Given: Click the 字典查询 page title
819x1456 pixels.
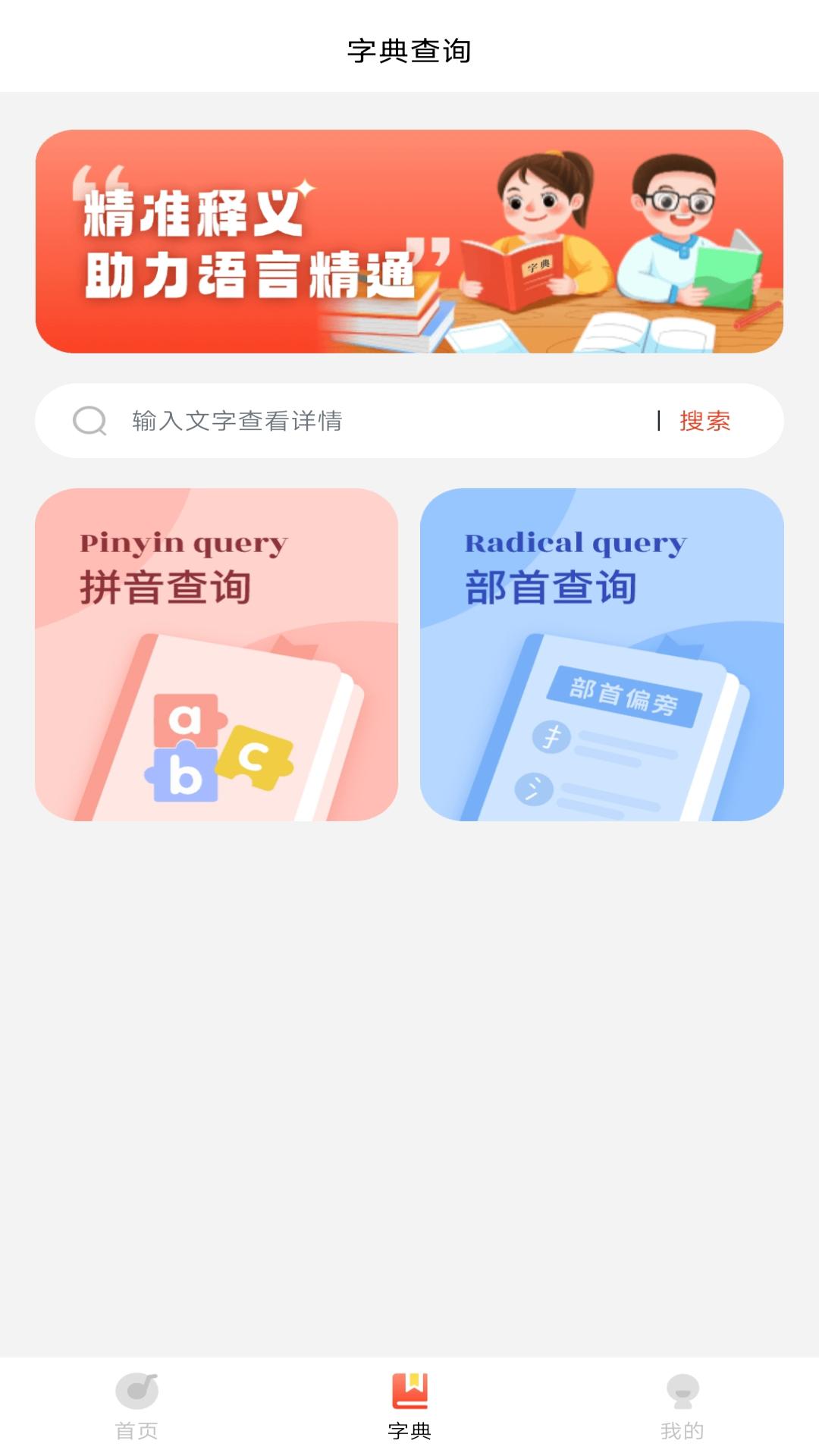Looking at the screenshot, I should [x=409, y=50].
